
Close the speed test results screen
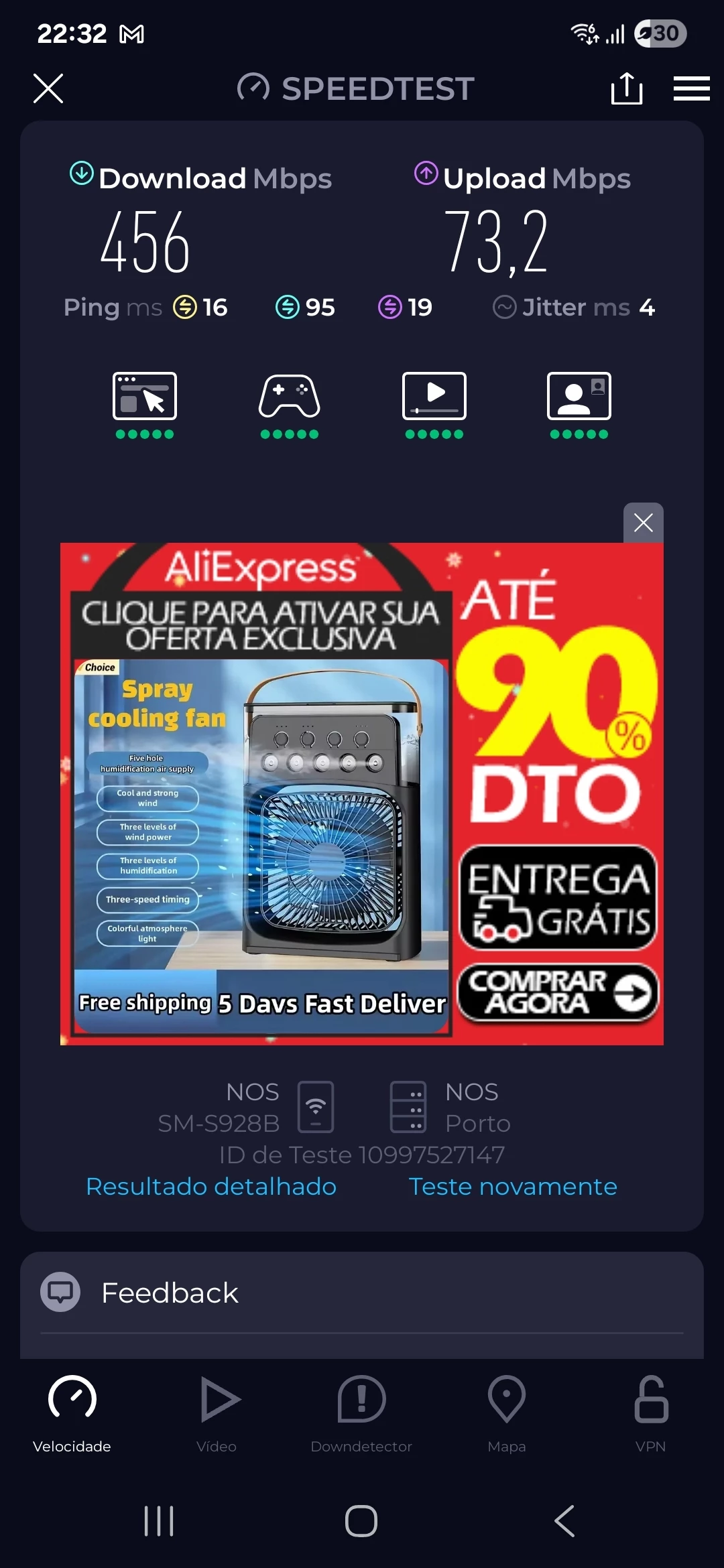click(x=48, y=88)
